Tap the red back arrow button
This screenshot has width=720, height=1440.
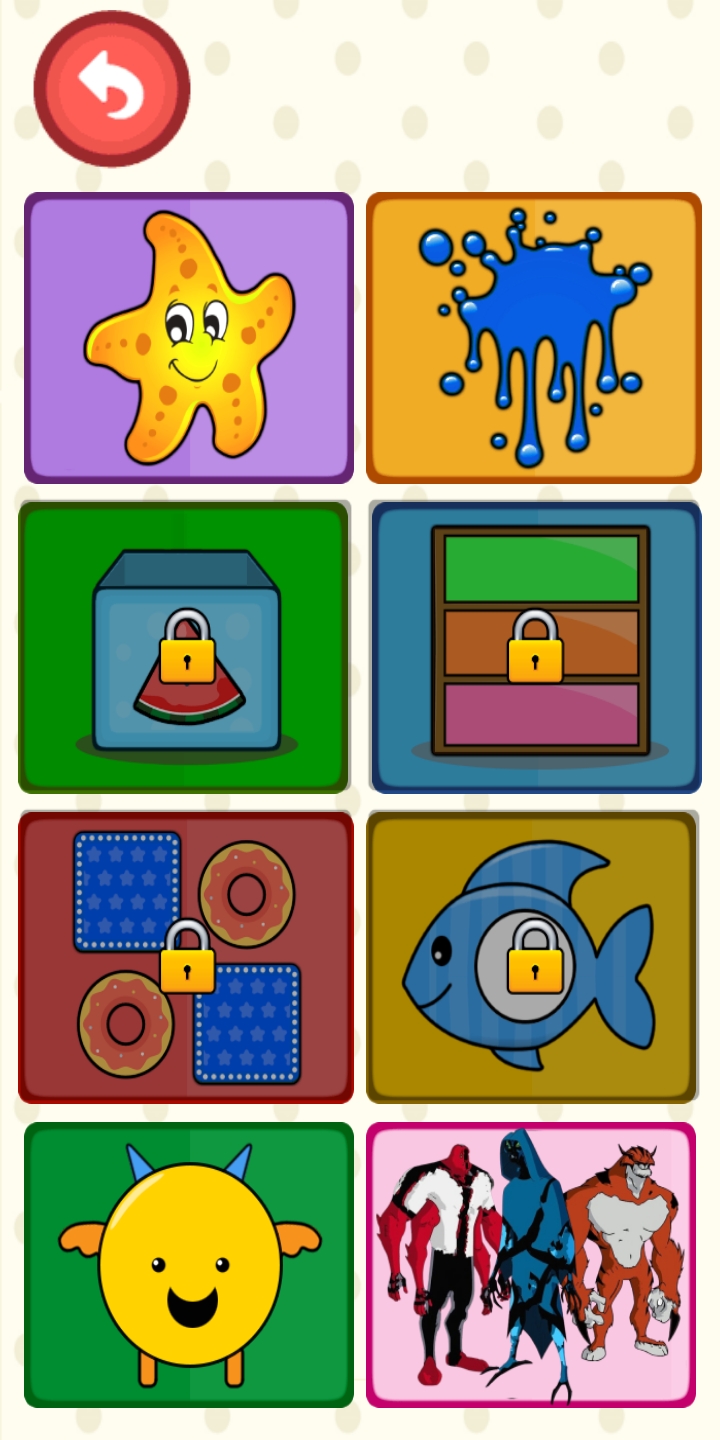pyautogui.click(x=112, y=89)
